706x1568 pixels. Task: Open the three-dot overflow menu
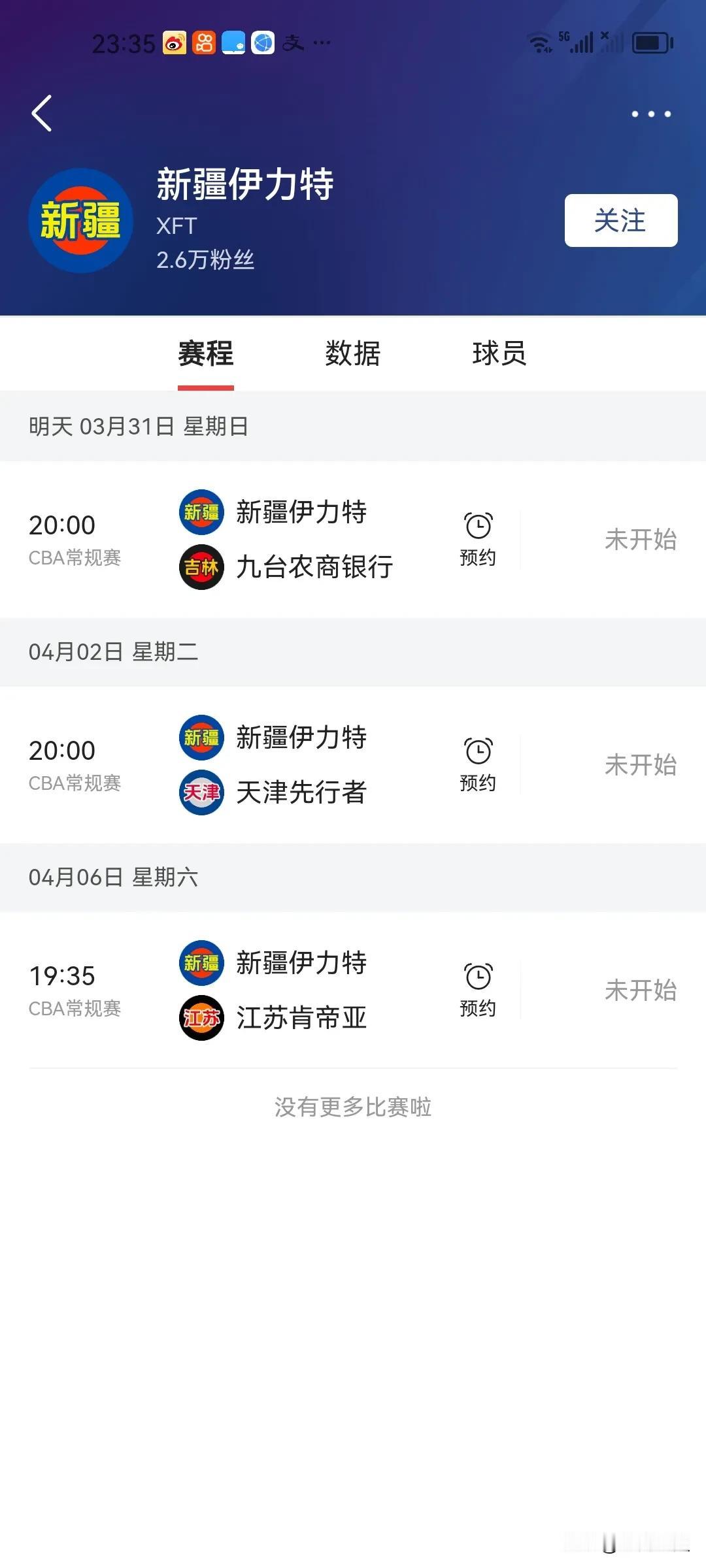[651, 114]
